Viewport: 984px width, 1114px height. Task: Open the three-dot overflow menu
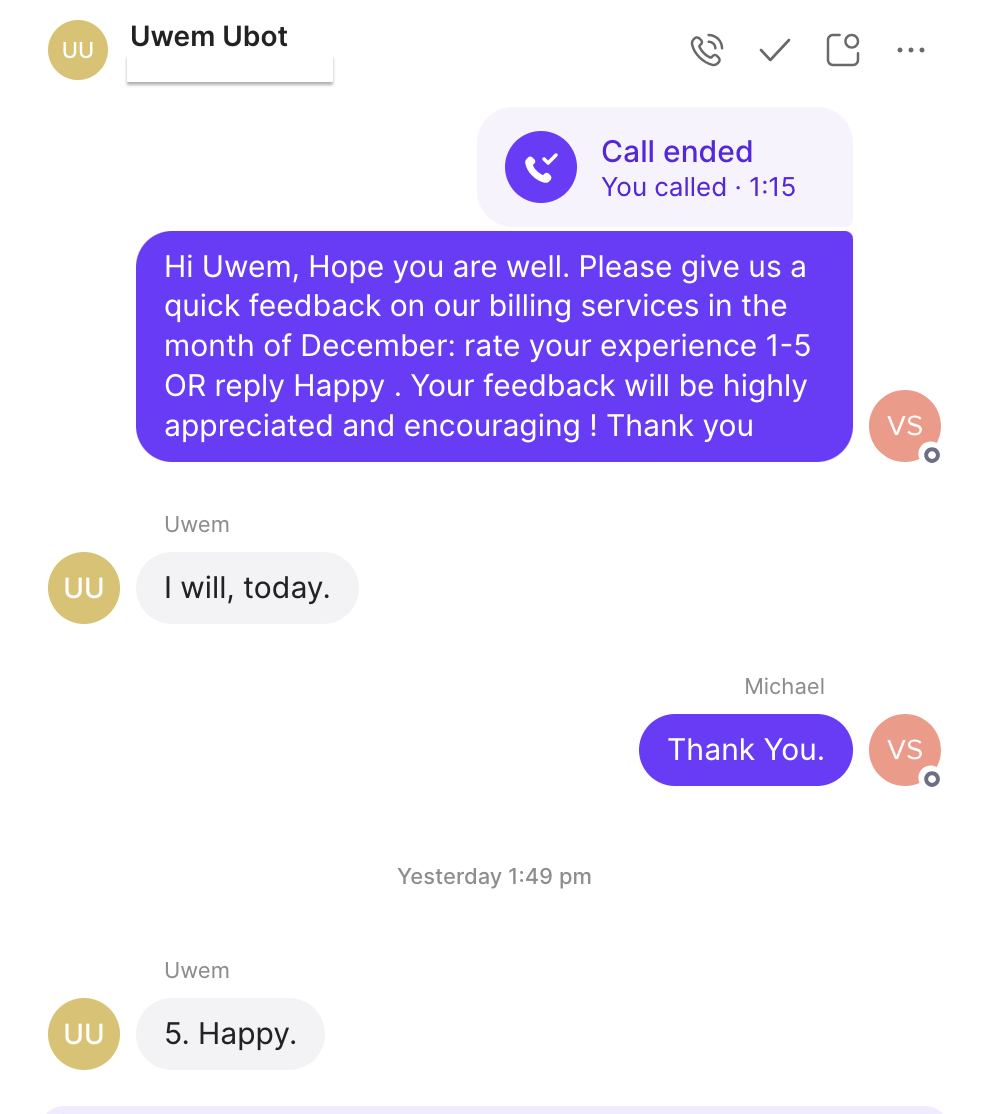911,50
